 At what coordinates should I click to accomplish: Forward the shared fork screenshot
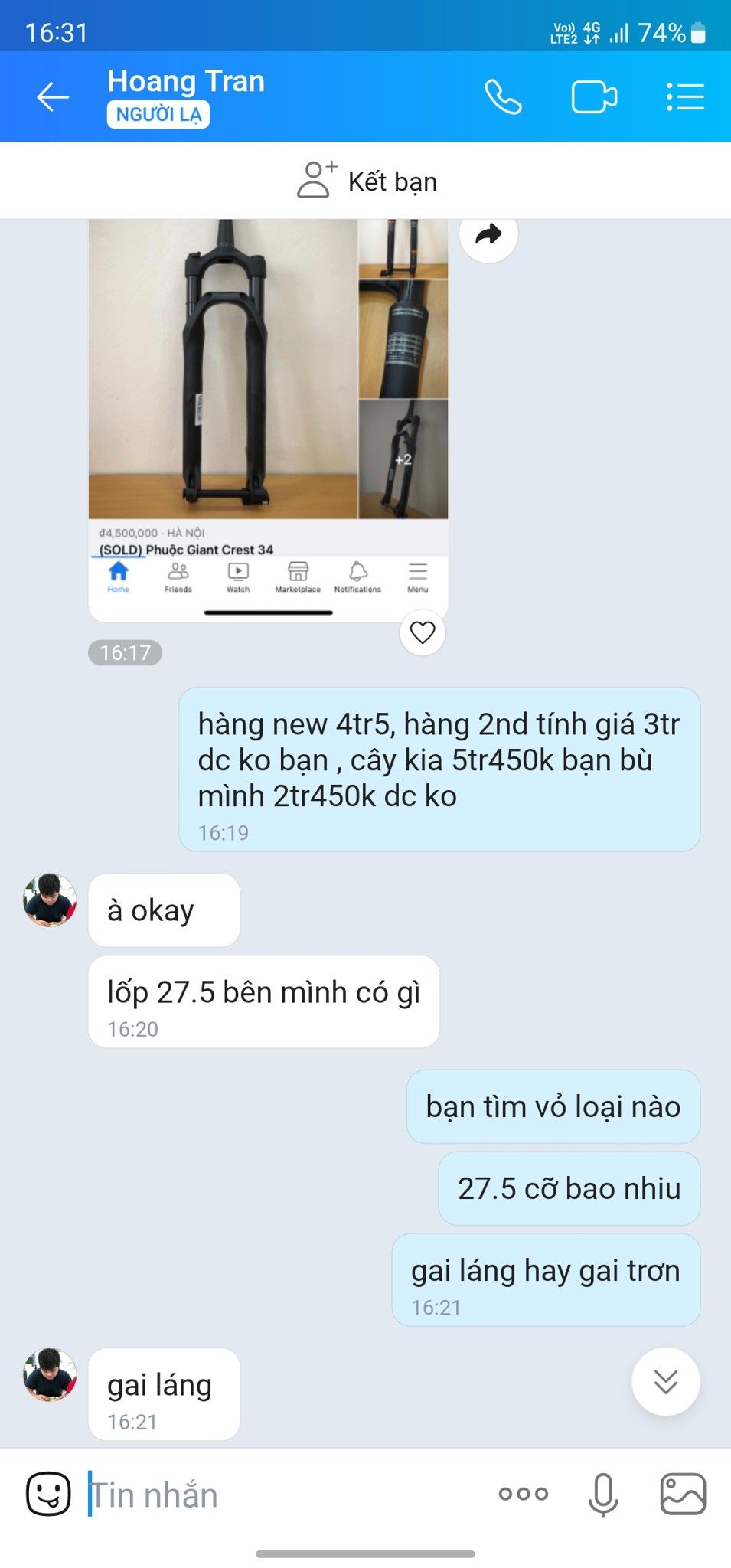(488, 234)
